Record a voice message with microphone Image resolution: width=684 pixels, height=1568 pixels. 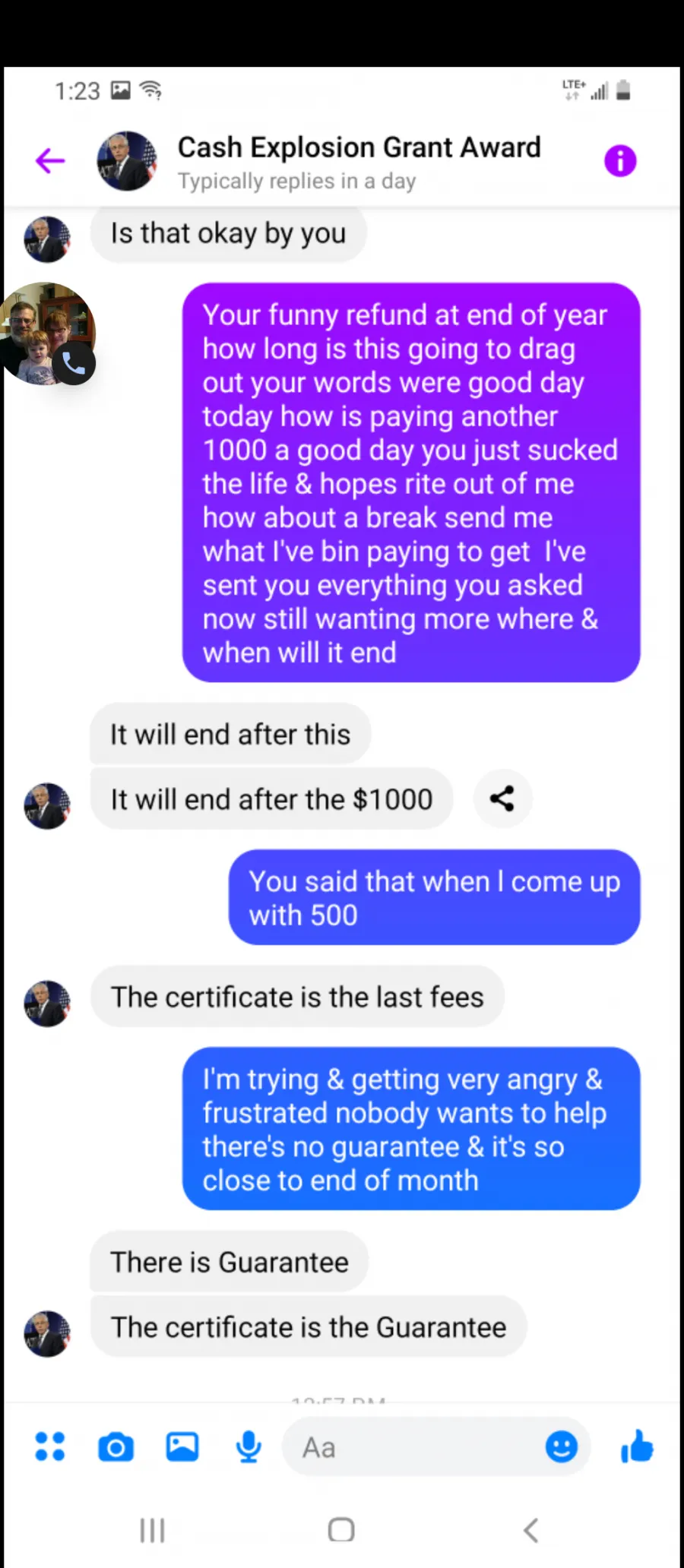click(249, 1446)
